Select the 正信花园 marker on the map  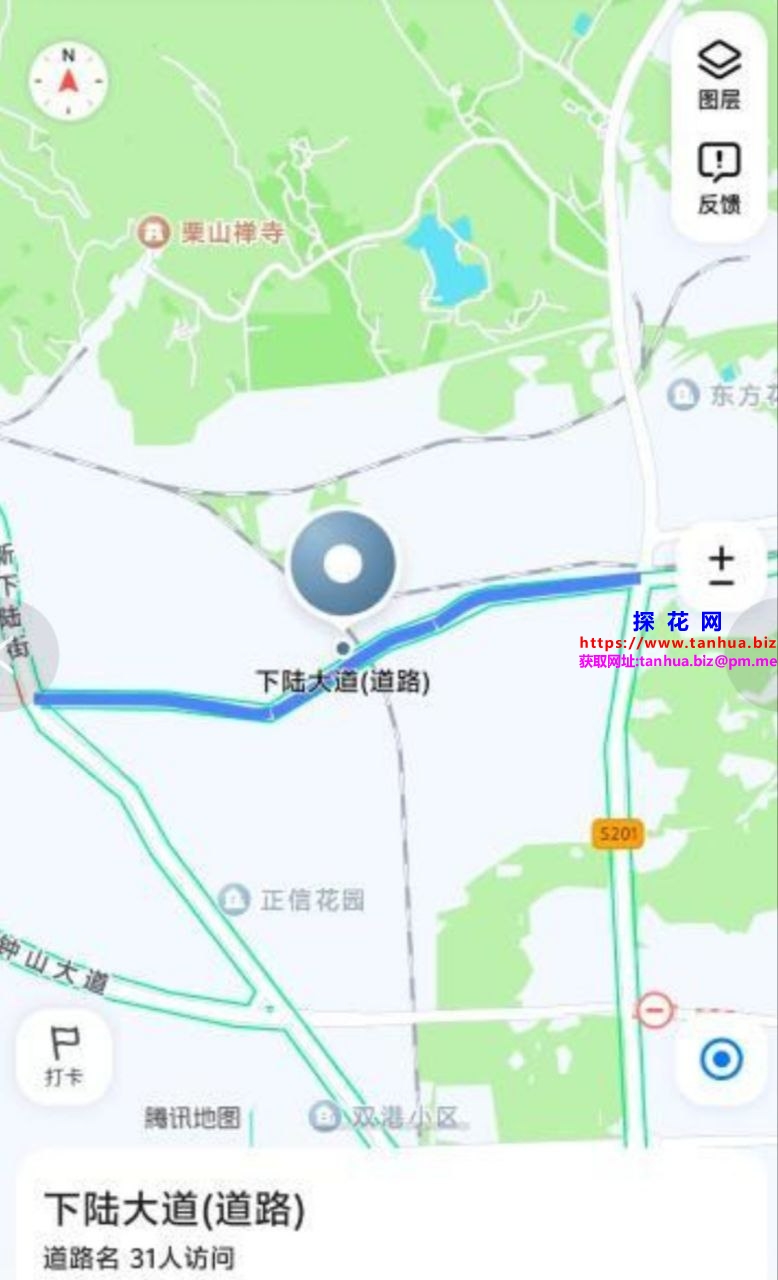[235, 899]
